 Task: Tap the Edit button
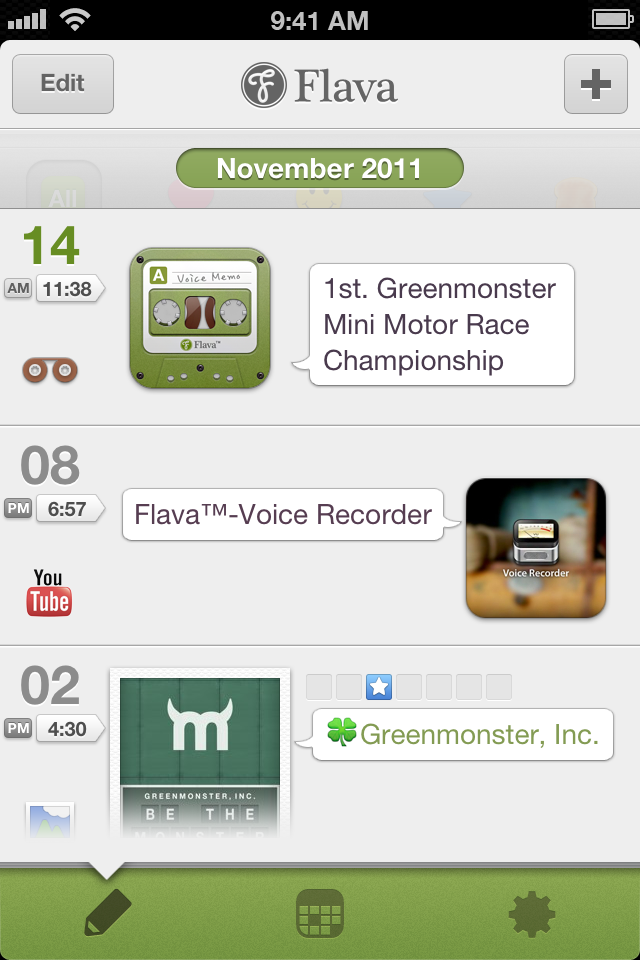63,84
